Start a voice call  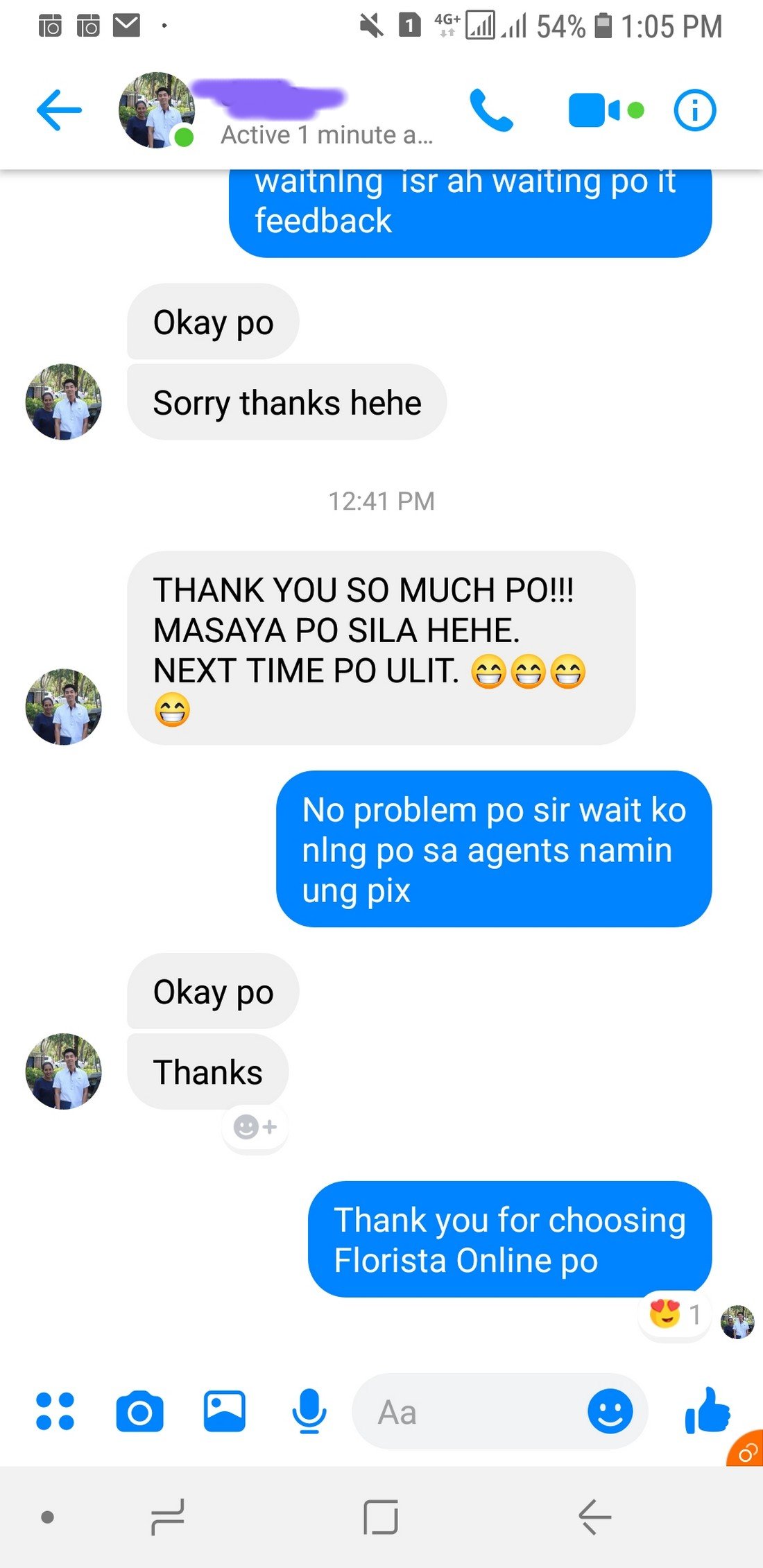point(491,110)
